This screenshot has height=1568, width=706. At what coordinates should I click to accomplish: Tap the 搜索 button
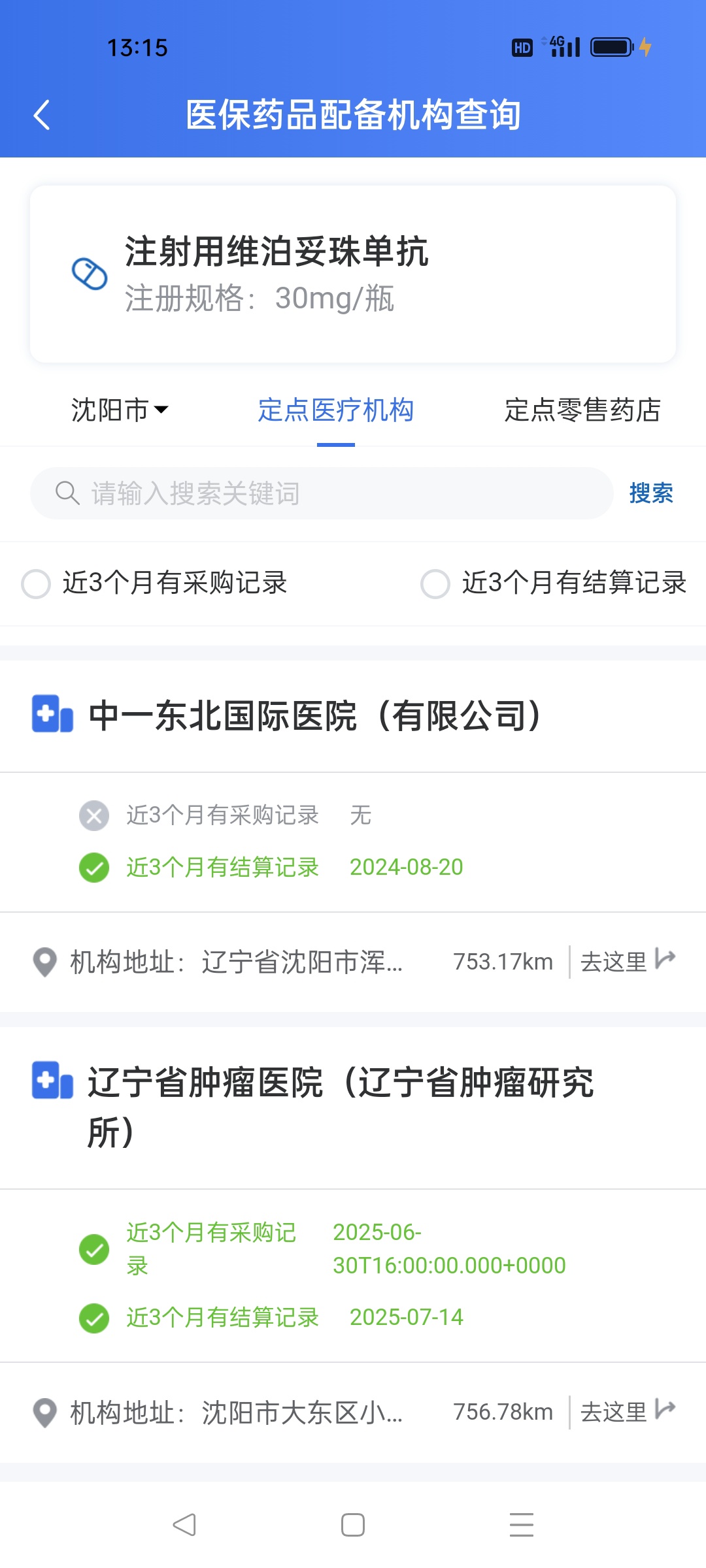(x=650, y=493)
